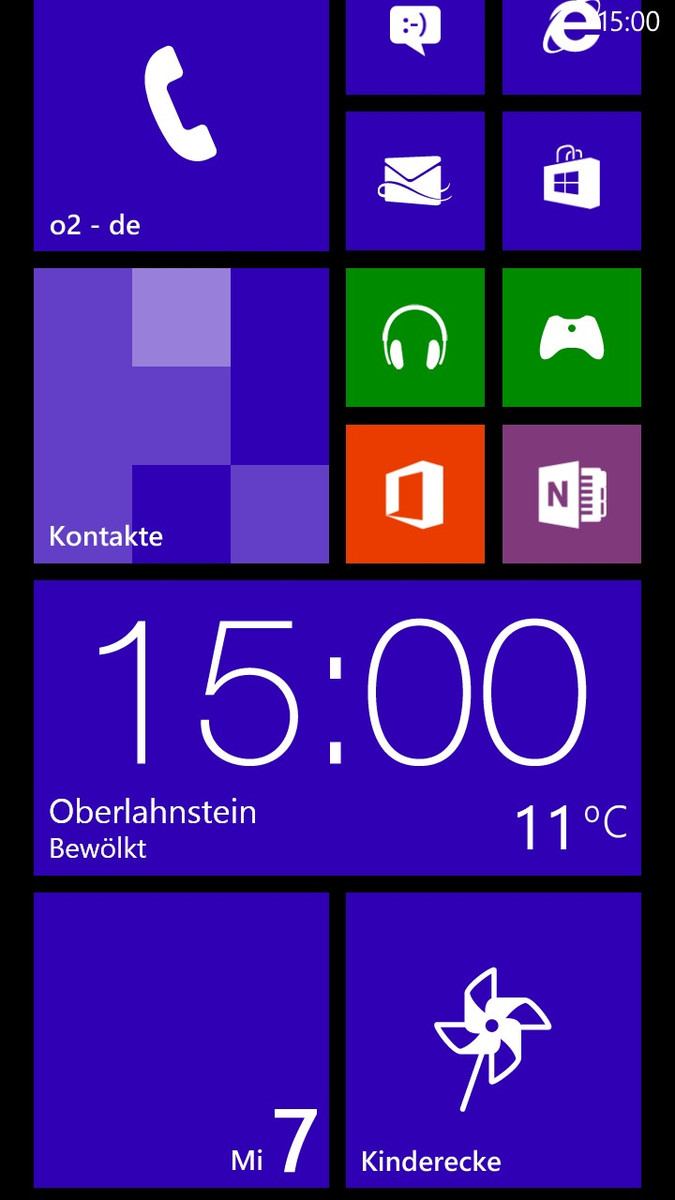Launch the music headphones tile

coord(415,338)
